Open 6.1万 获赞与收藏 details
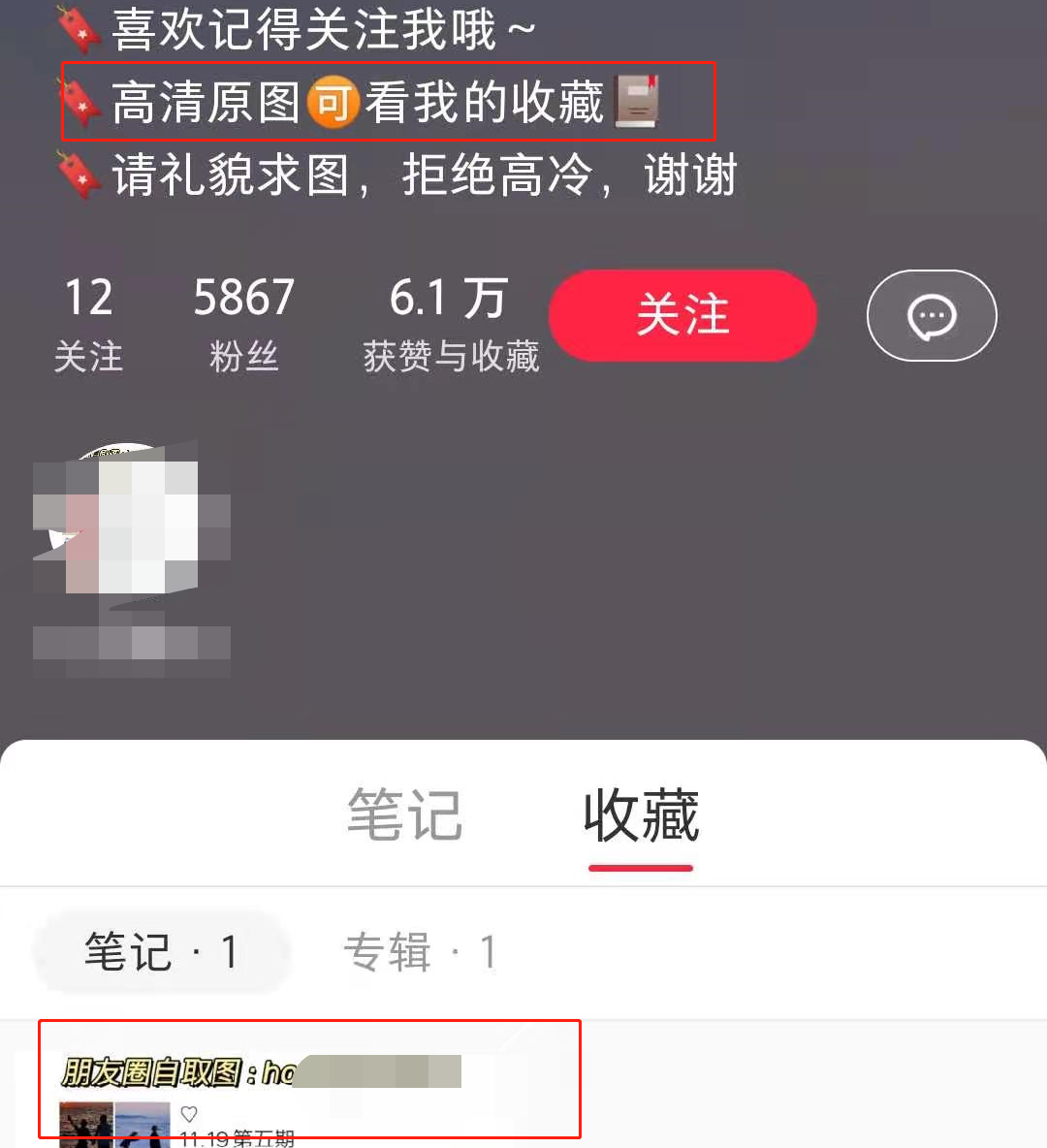Image resolution: width=1047 pixels, height=1148 pixels. [450, 324]
